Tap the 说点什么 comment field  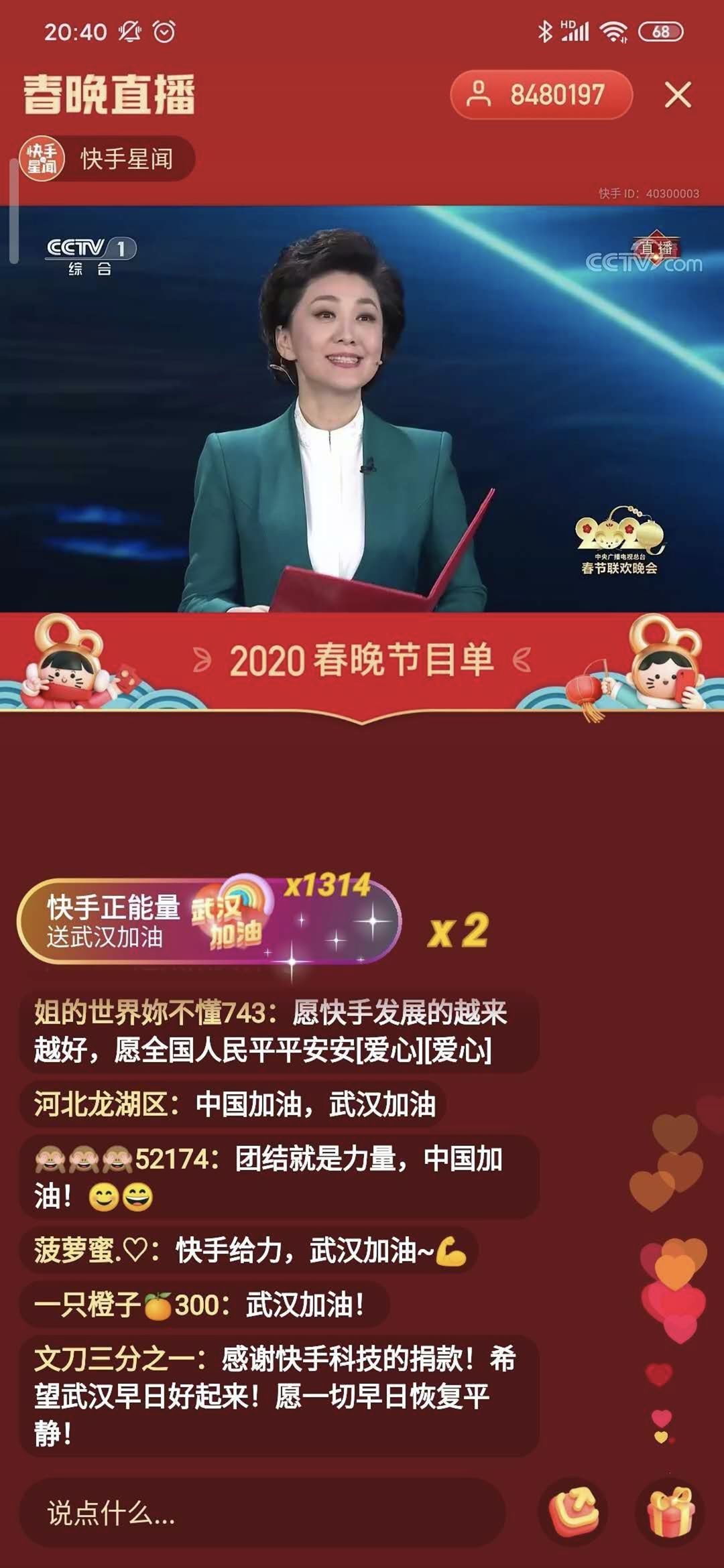tap(261, 1513)
